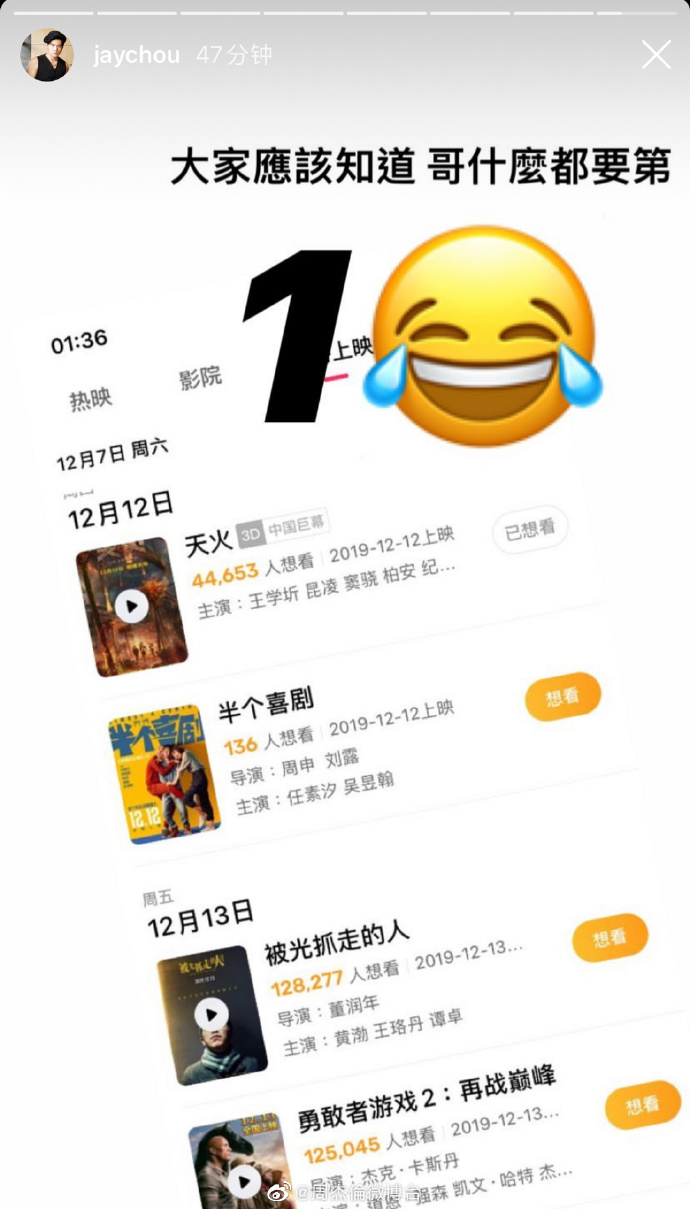Open the jaychou username link
The width and height of the screenshot is (690, 1209).
pyautogui.click(x=136, y=55)
